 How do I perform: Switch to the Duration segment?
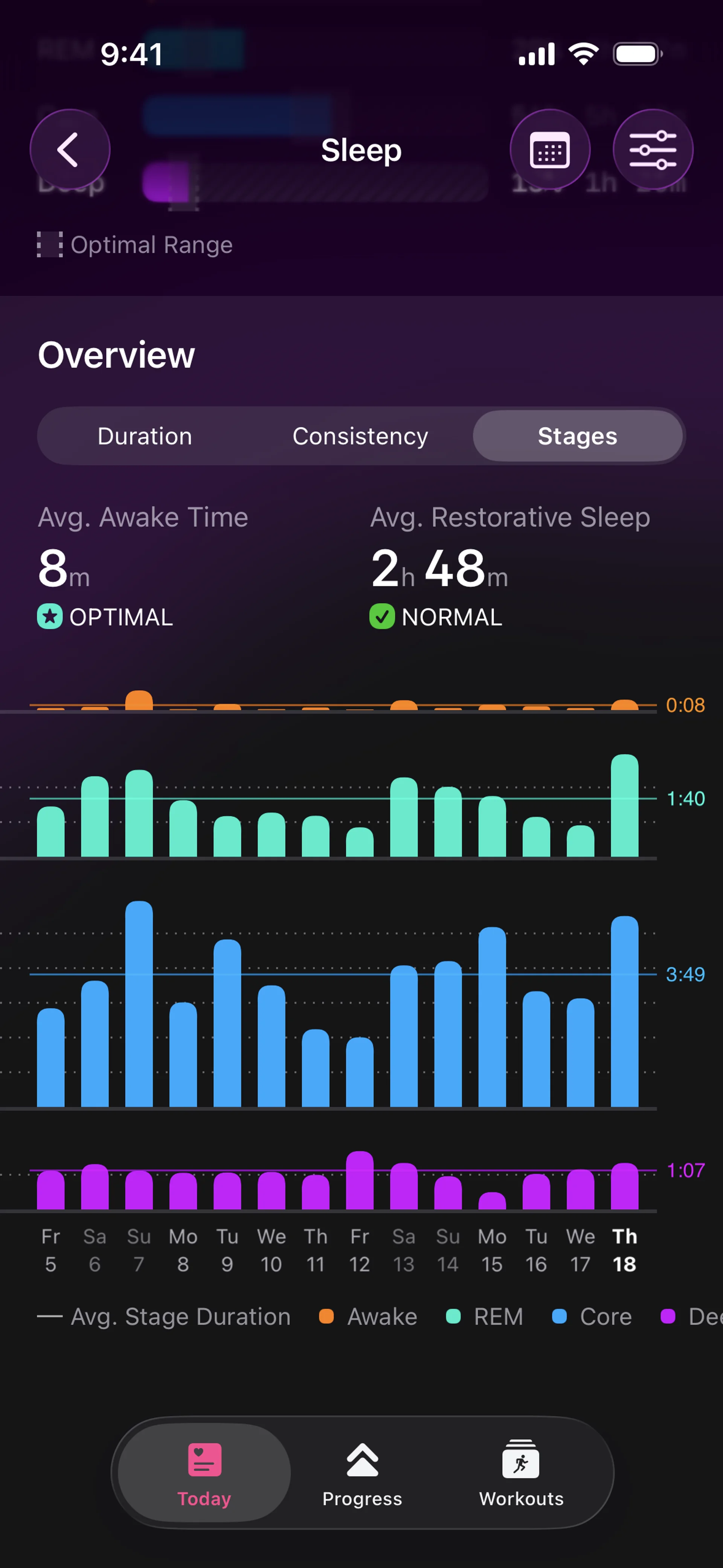click(145, 436)
